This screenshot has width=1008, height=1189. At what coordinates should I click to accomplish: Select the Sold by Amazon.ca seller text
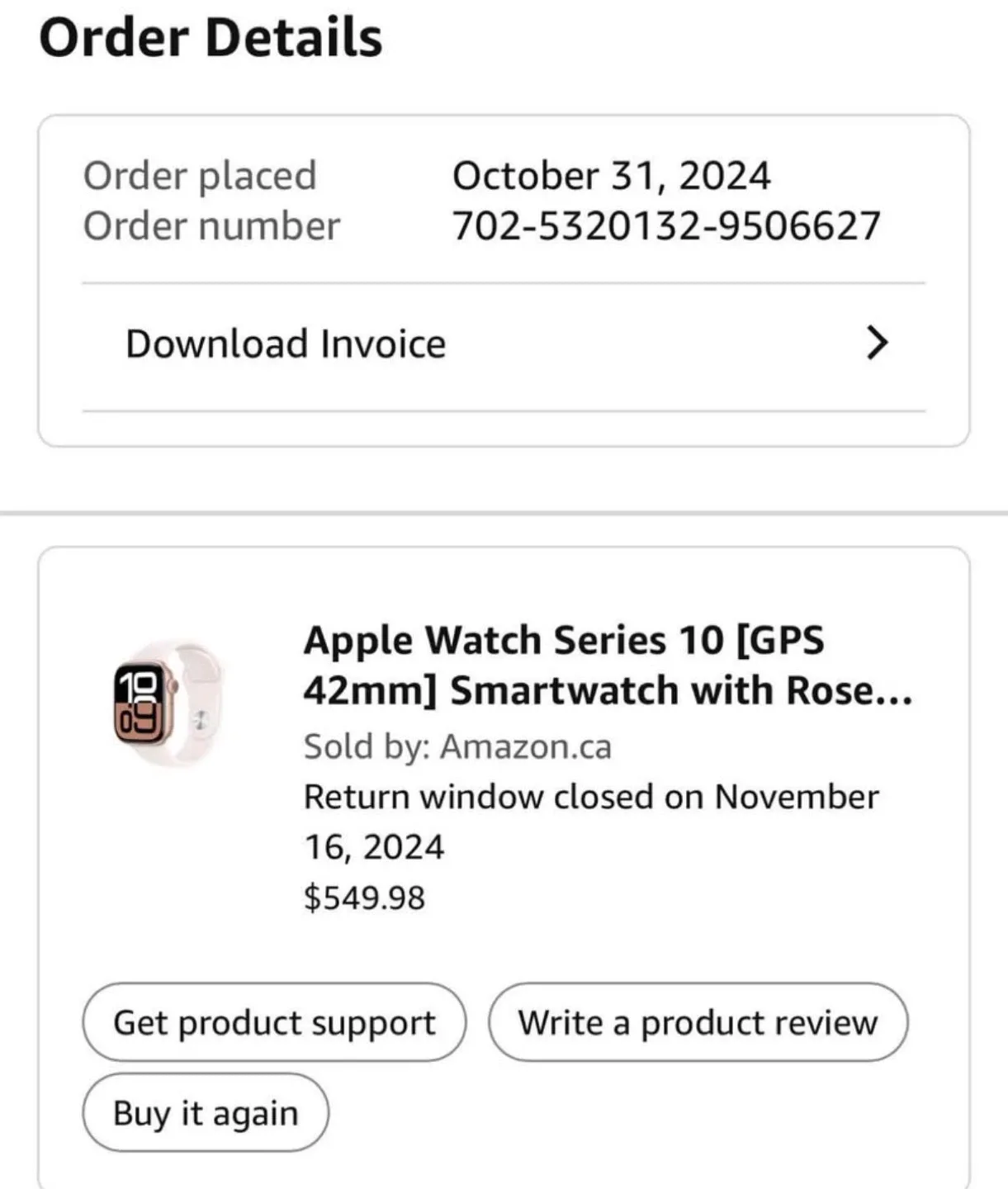[457, 746]
